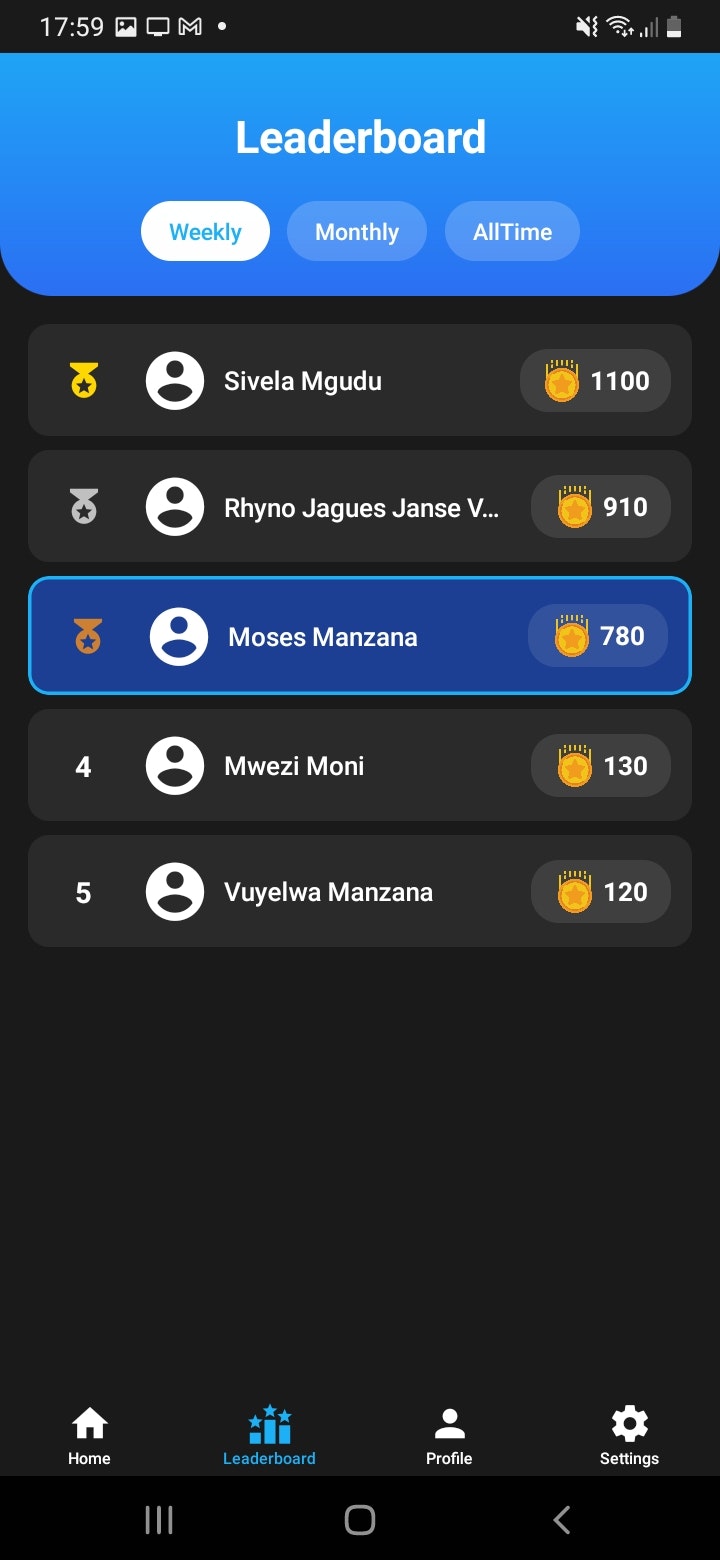Open the recent apps button
This screenshot has height=1560, width=720.
[x=159, y=1520]
